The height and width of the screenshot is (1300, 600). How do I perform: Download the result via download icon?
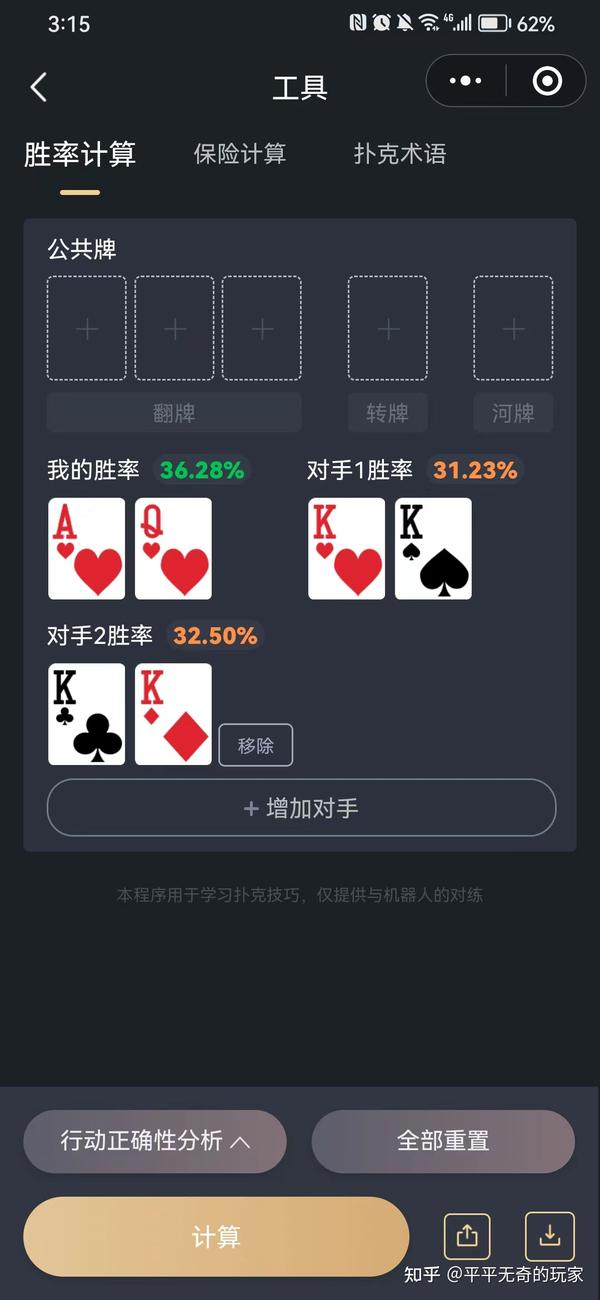549,1236
